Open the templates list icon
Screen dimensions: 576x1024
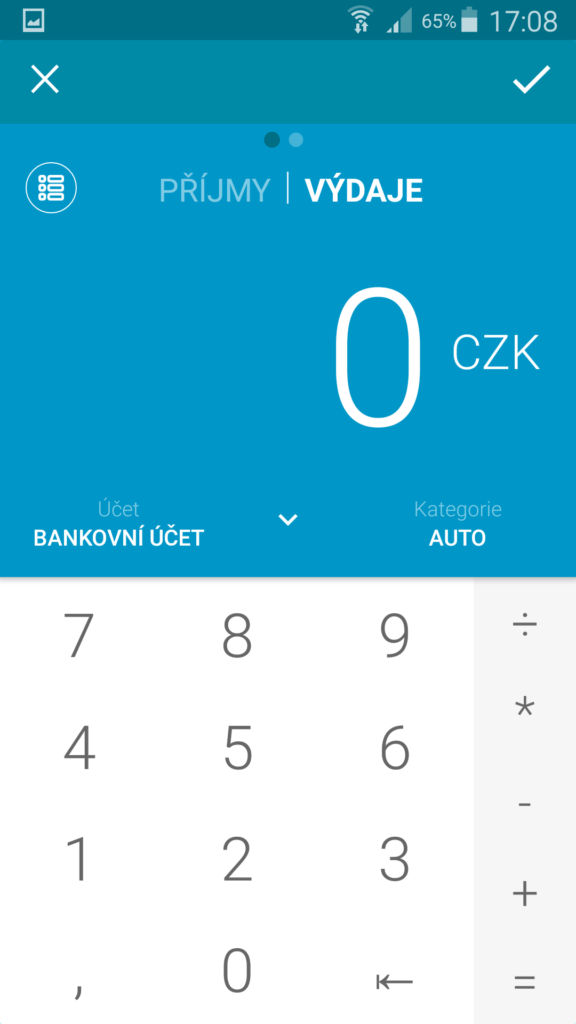(x=51, y=188)
